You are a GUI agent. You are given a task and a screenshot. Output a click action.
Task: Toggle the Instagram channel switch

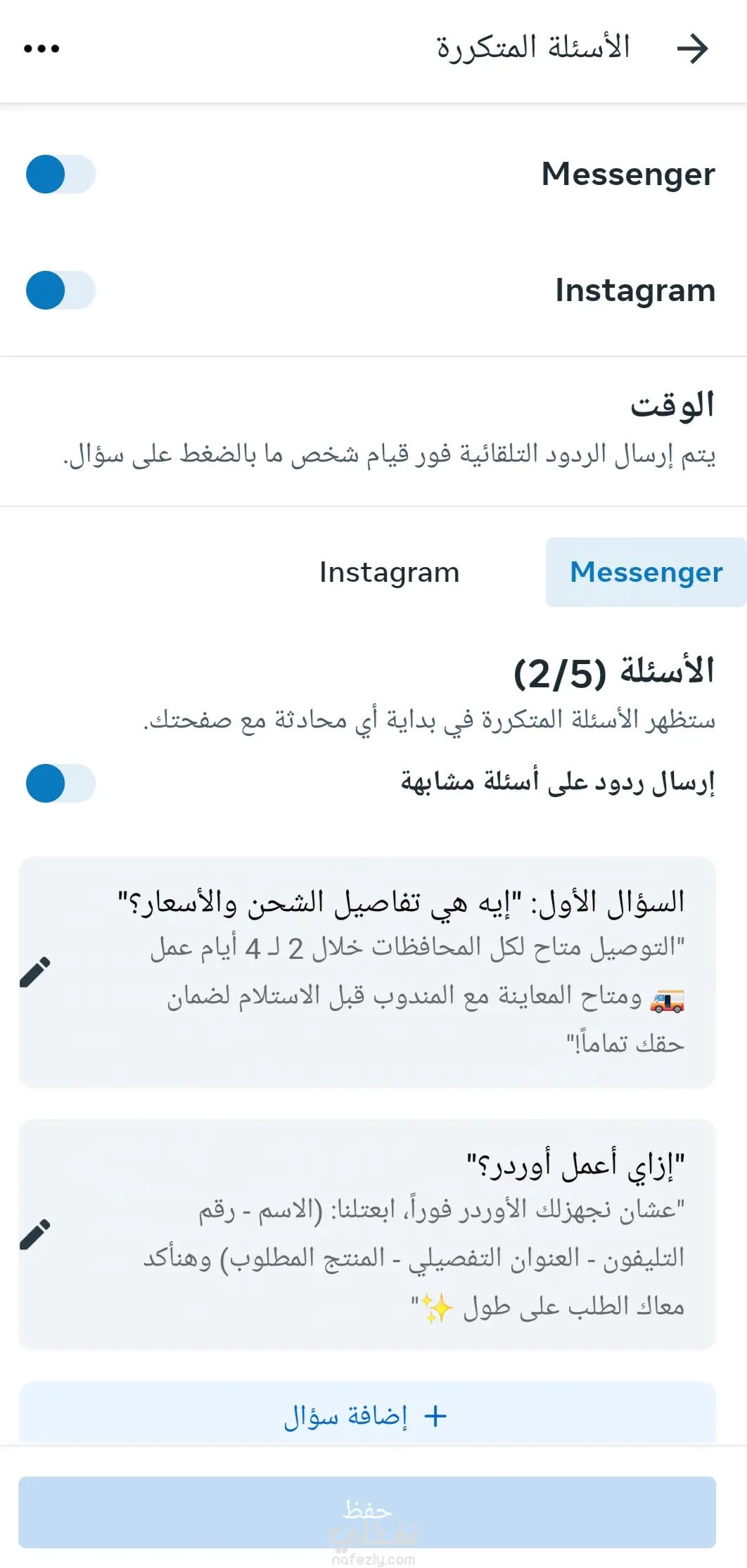[60, 291]
